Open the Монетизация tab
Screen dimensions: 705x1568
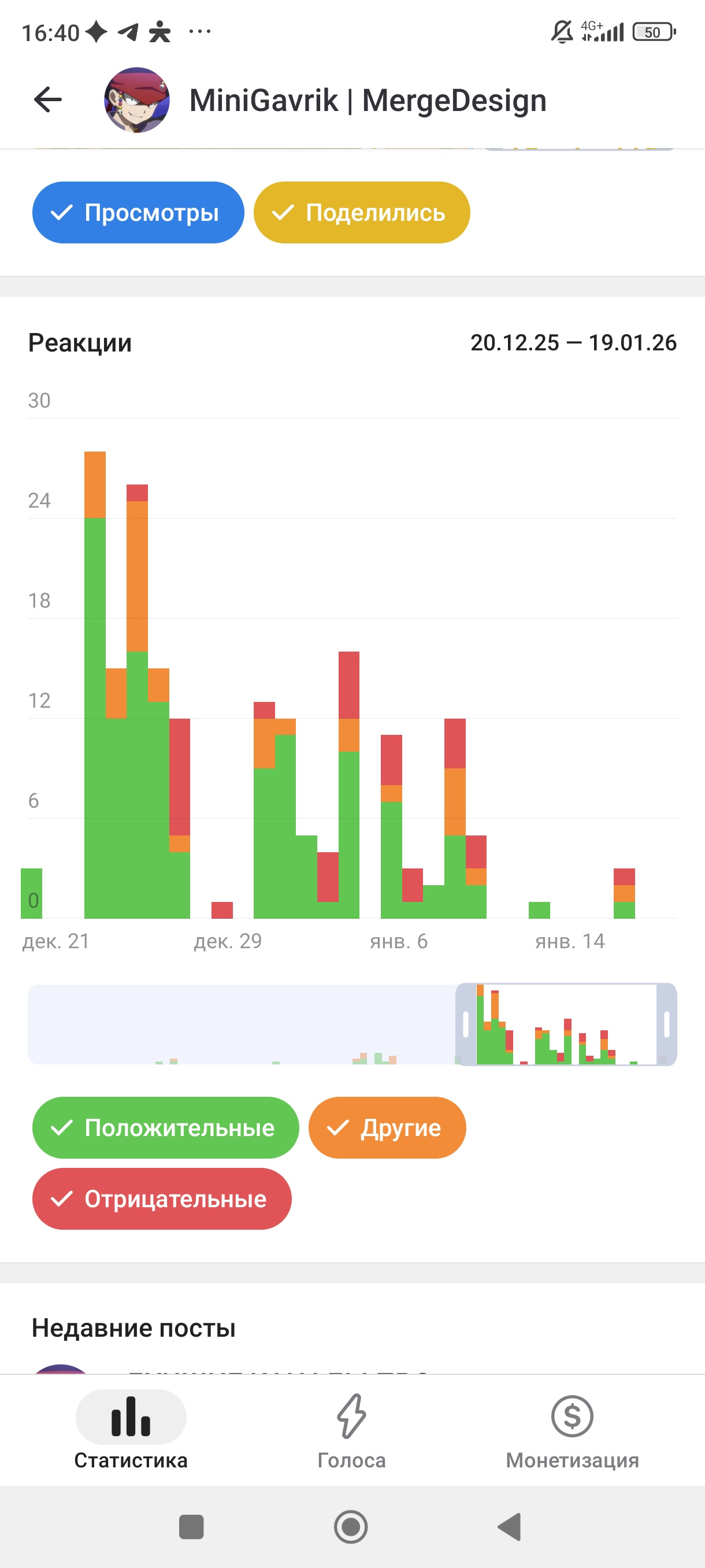[x=572, y=1430]
